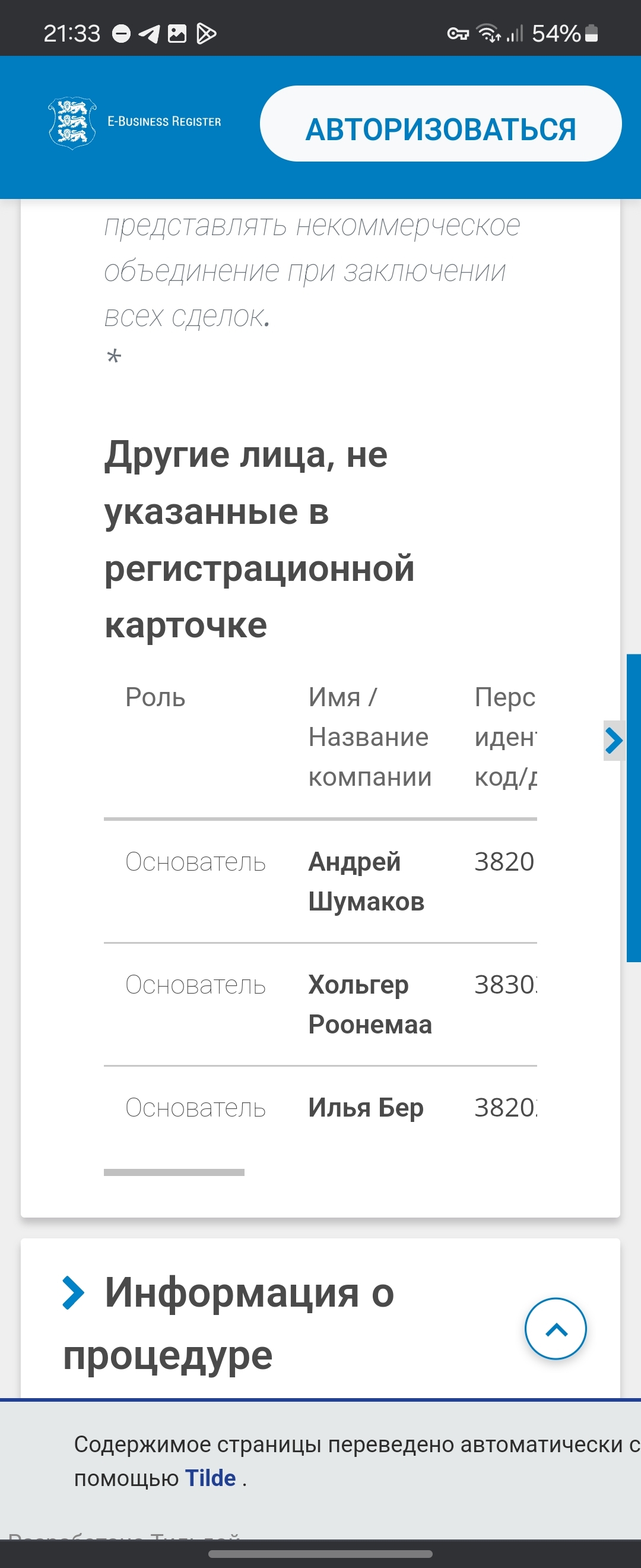Open the E-Business Register home logo

(x=134, y=122)
